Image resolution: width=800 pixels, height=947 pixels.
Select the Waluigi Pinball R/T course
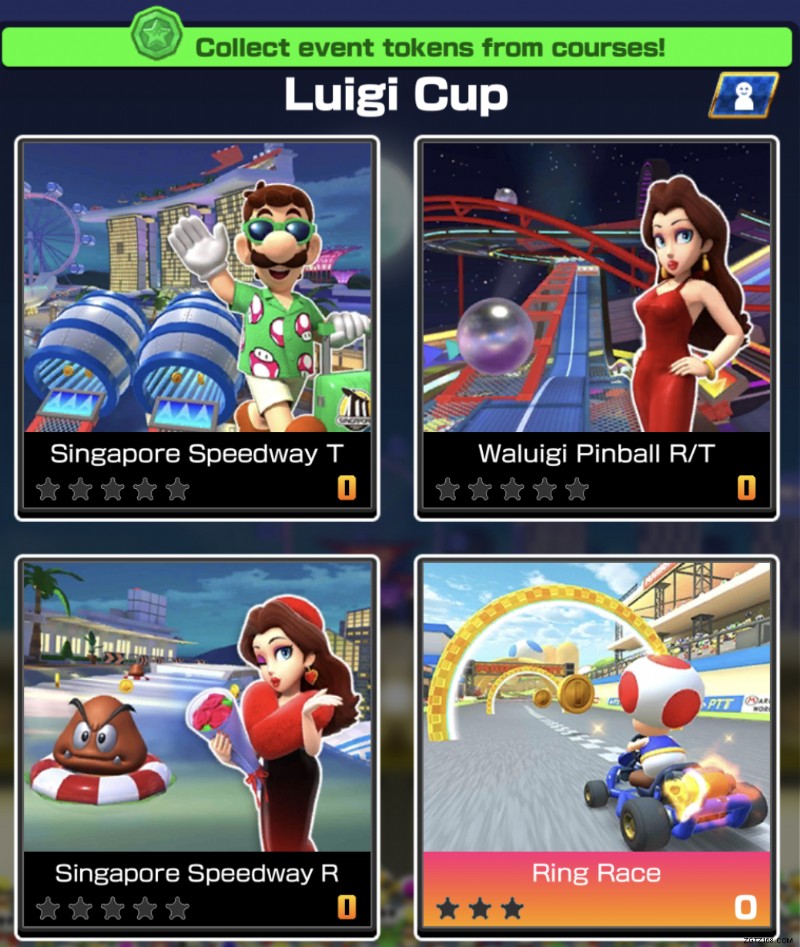tap(596, 328)
